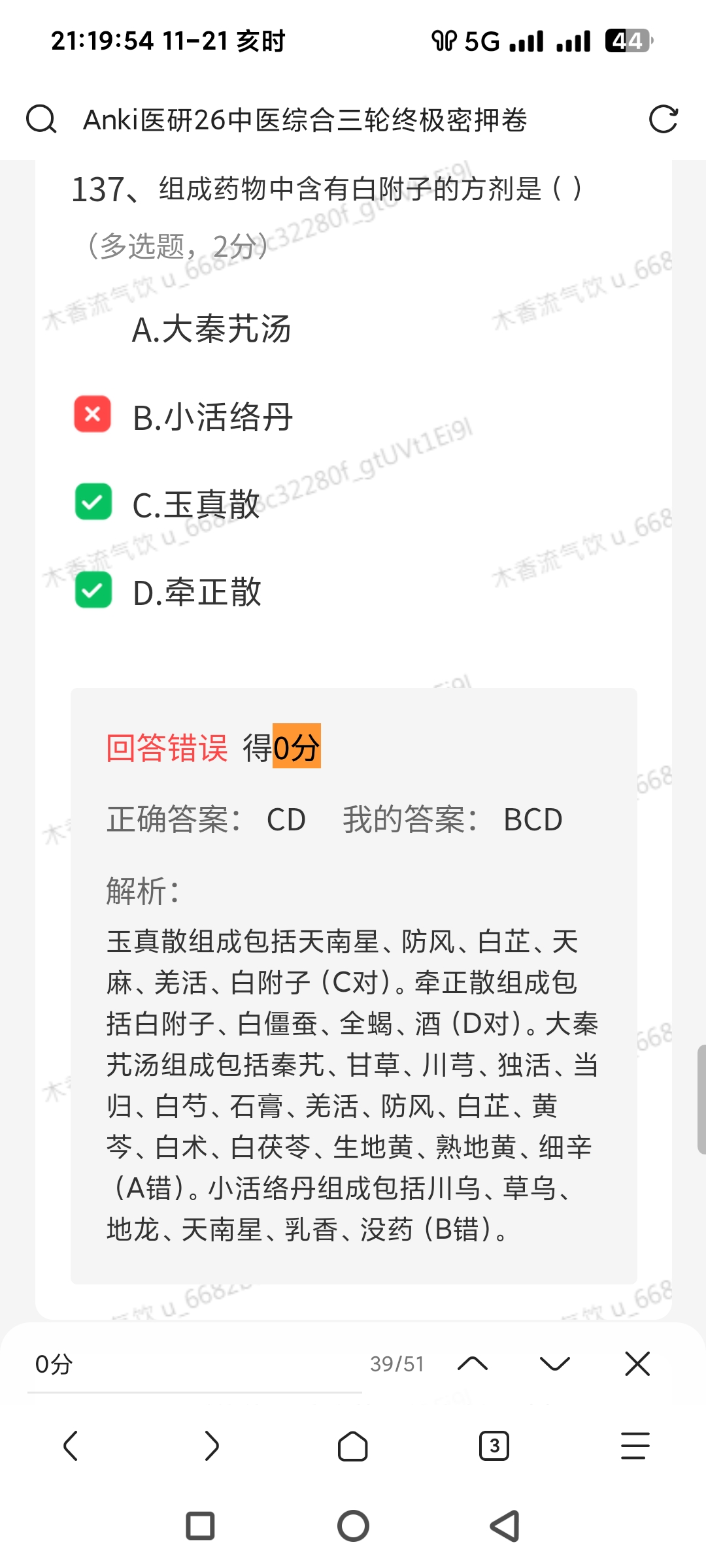Tap the search icon in address bar
The width and height of the screenshot is (706, 1568).
(41, 120)
